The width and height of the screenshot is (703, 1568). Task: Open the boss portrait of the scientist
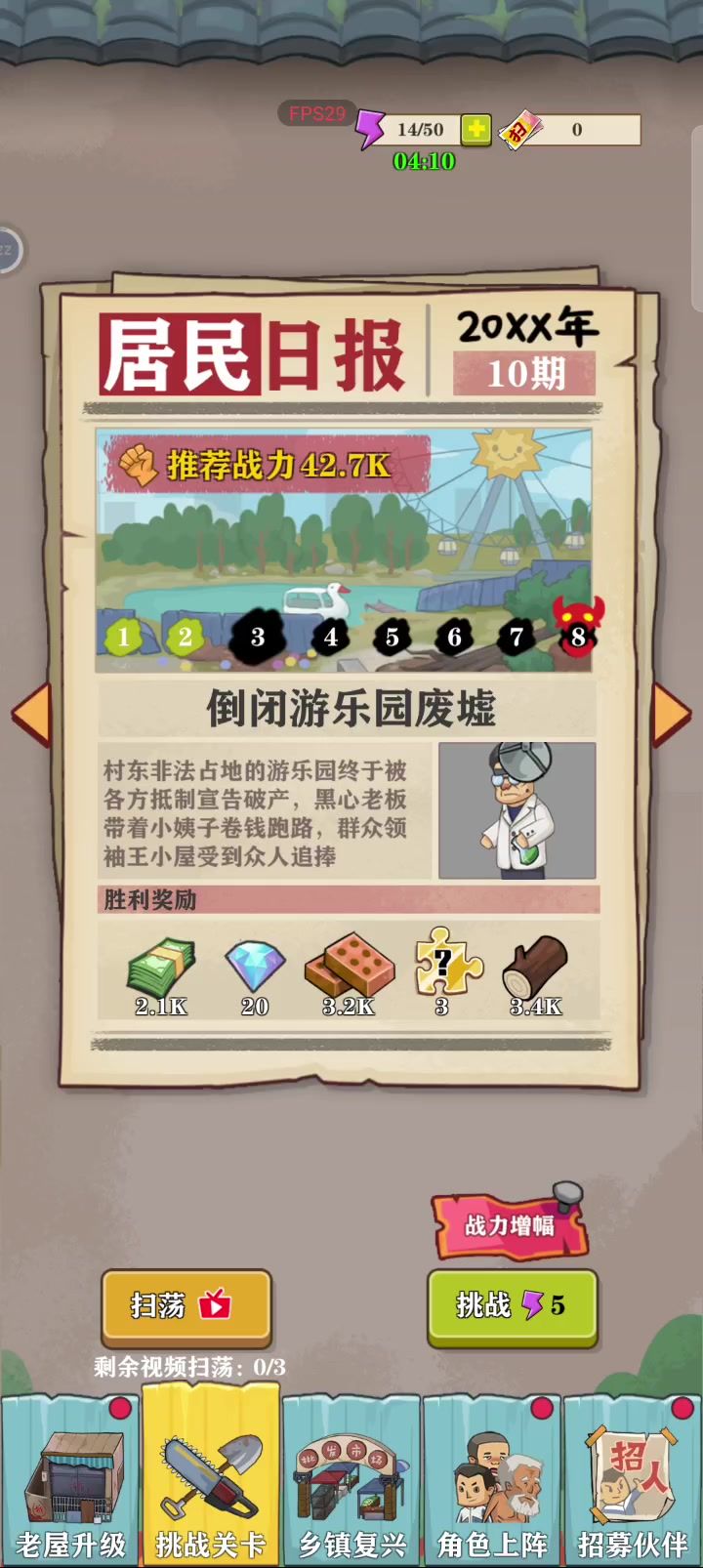click(517, 809)
